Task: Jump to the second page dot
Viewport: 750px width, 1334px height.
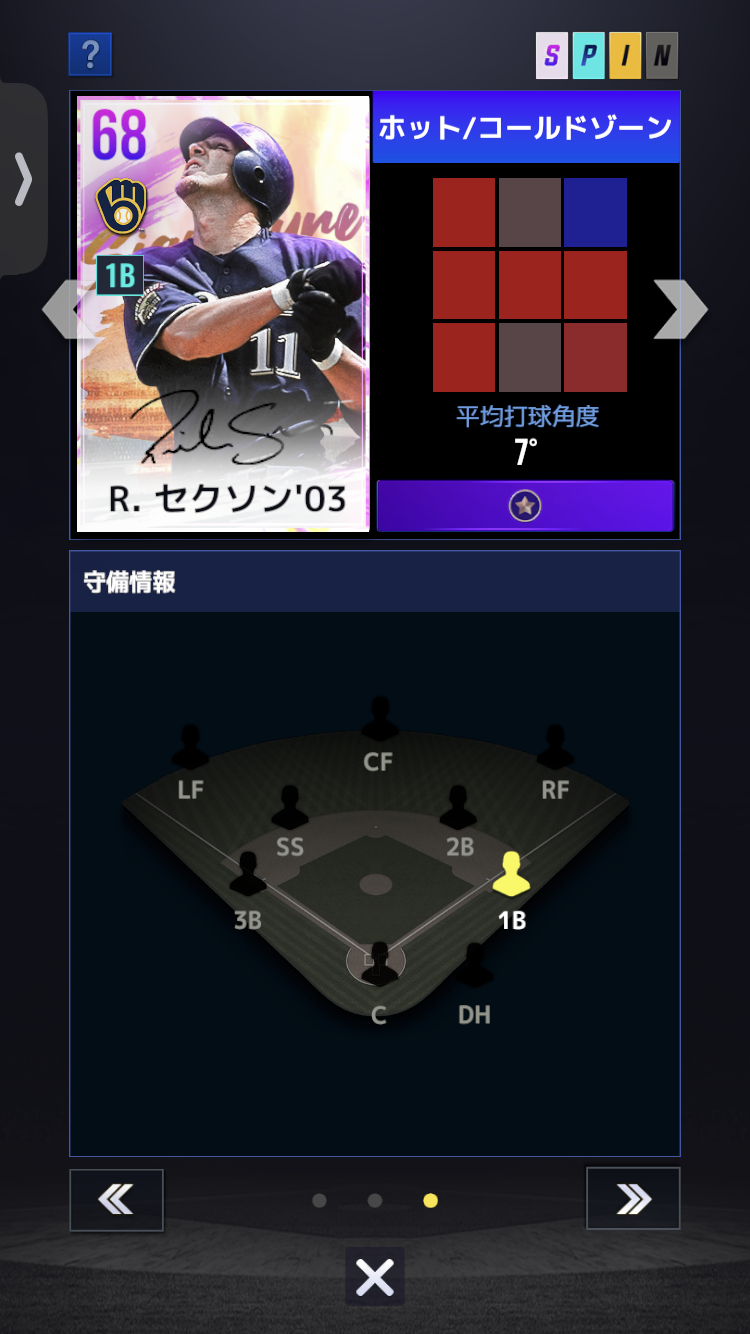Action: [x=375, y=1201]
